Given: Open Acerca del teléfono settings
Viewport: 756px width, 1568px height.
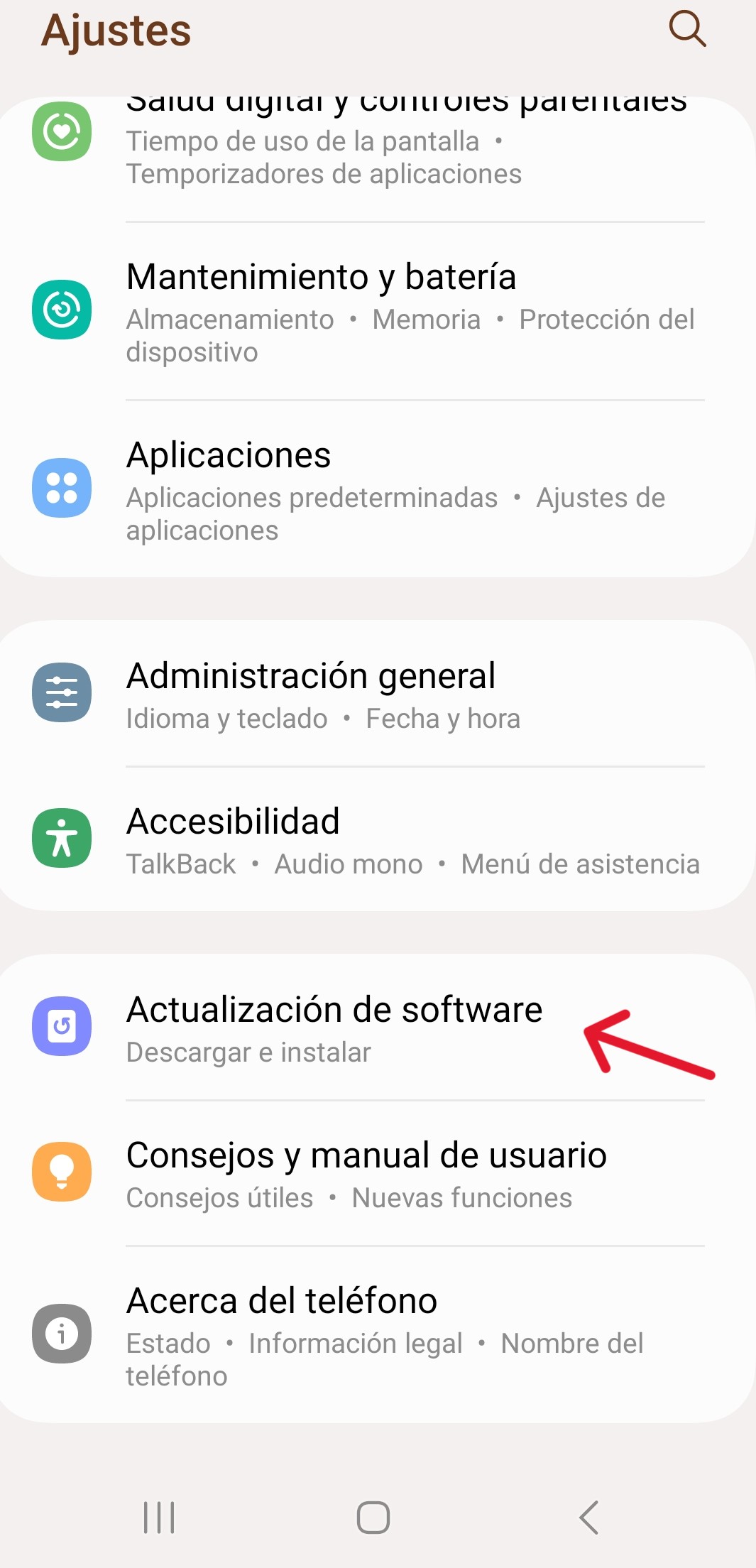Looking at the screenshot, I should 281,1300.
